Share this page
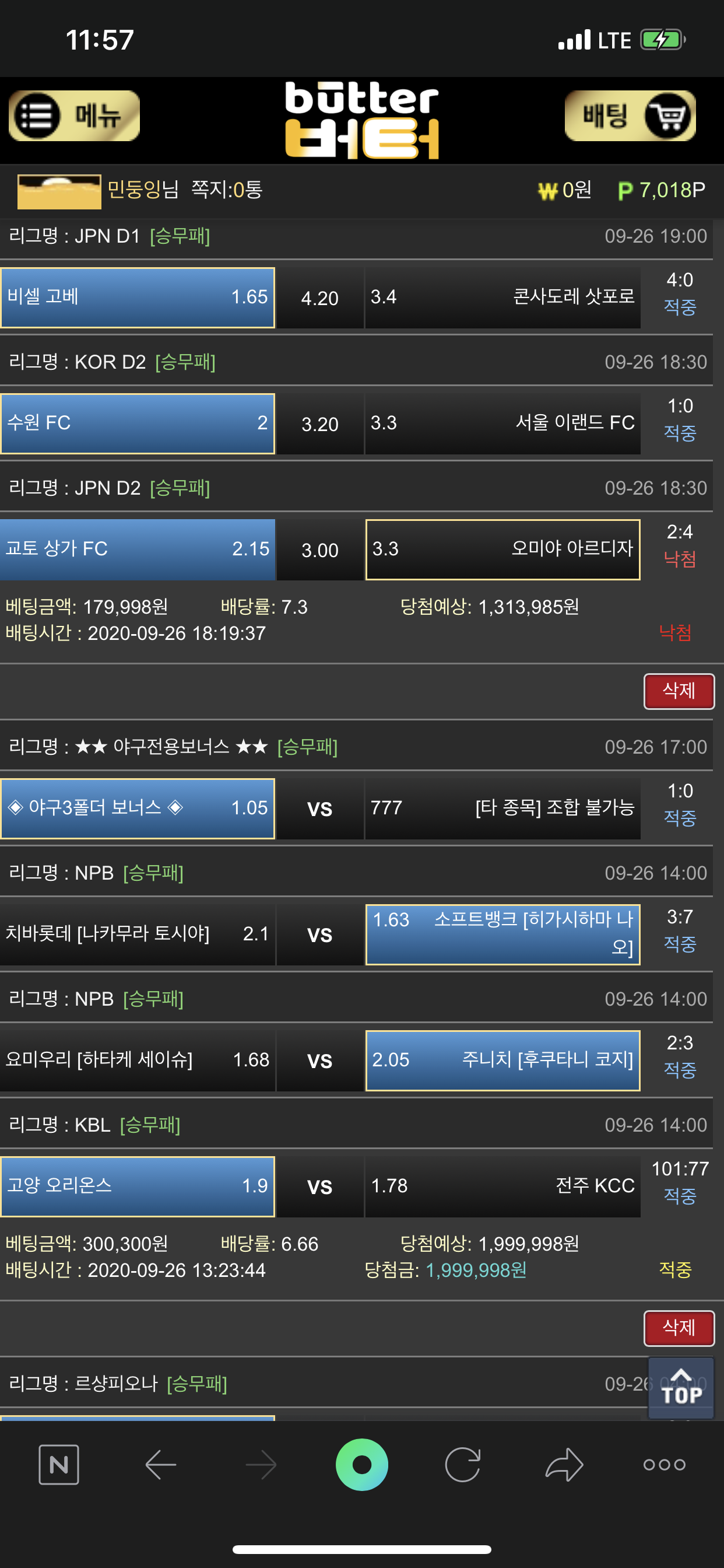 point(564,1465)
